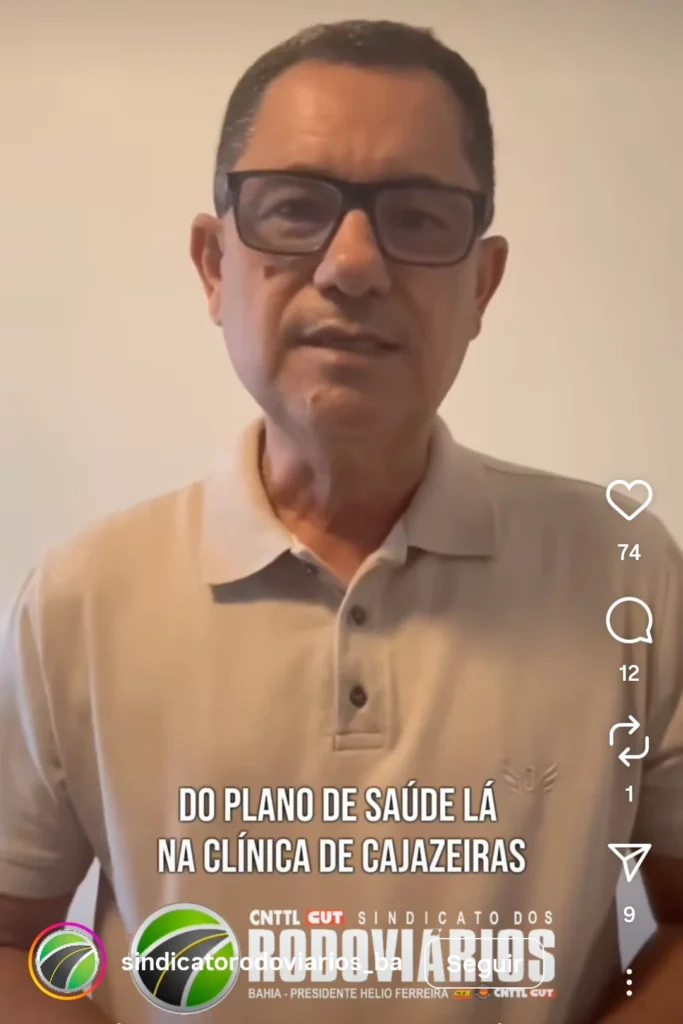
Task: Share the reel via the paper plane icon
Action: (629, 861)
